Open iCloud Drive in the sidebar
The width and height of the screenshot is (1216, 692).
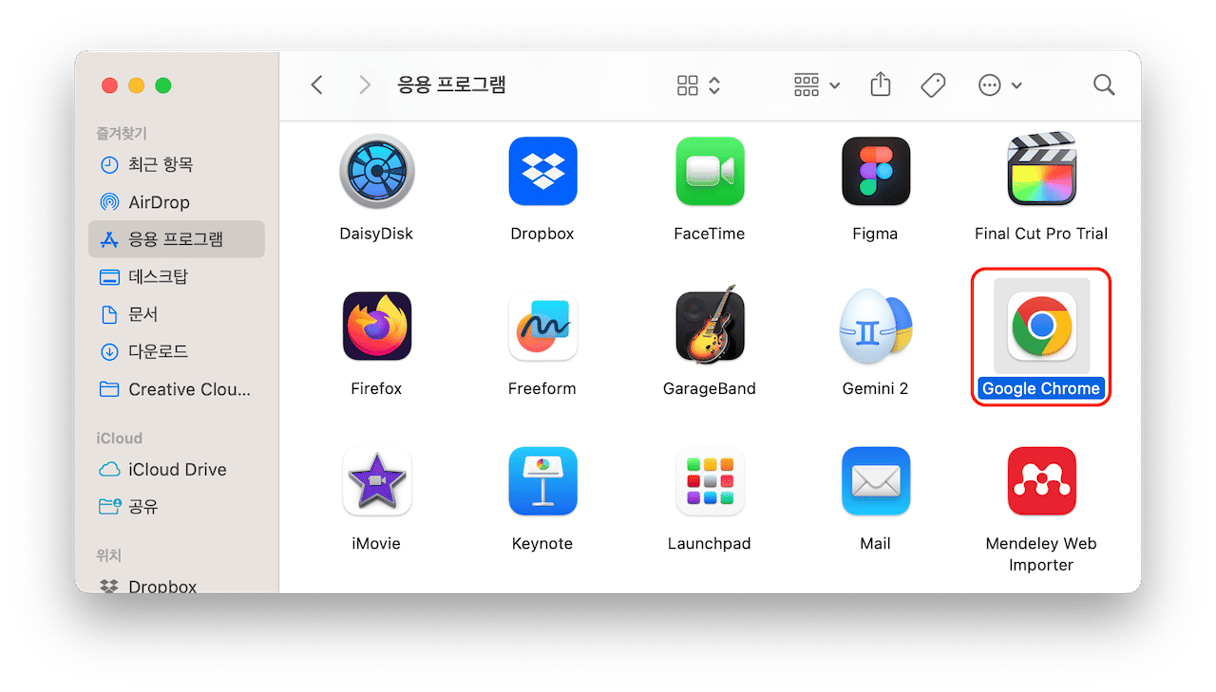coord(176,469)
